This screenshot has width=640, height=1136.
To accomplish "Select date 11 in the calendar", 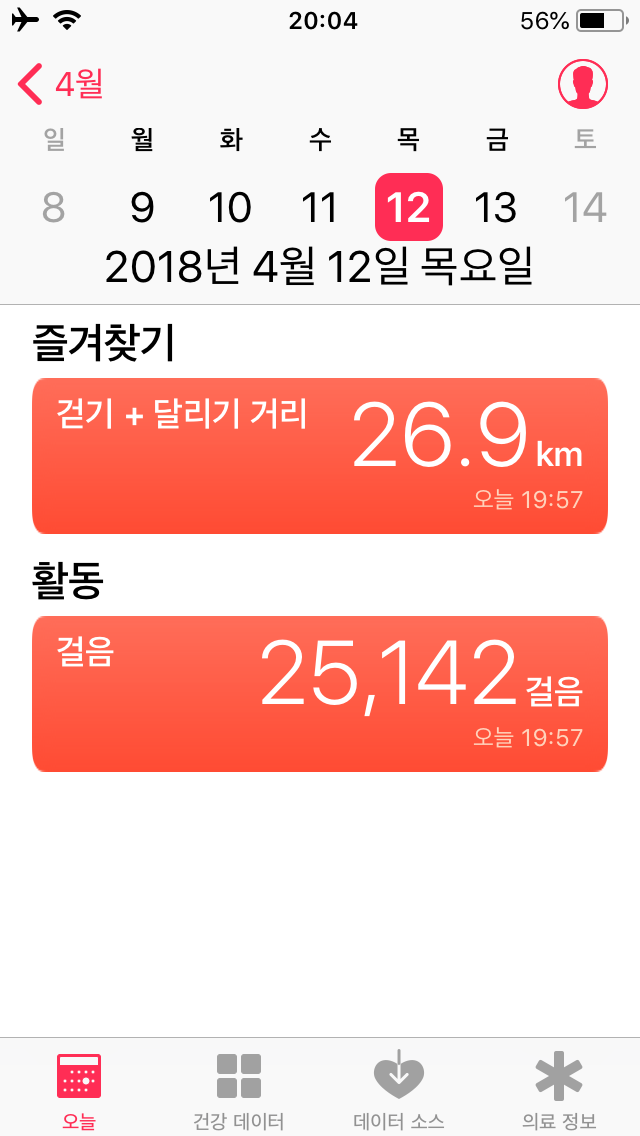I will [319, 207].
